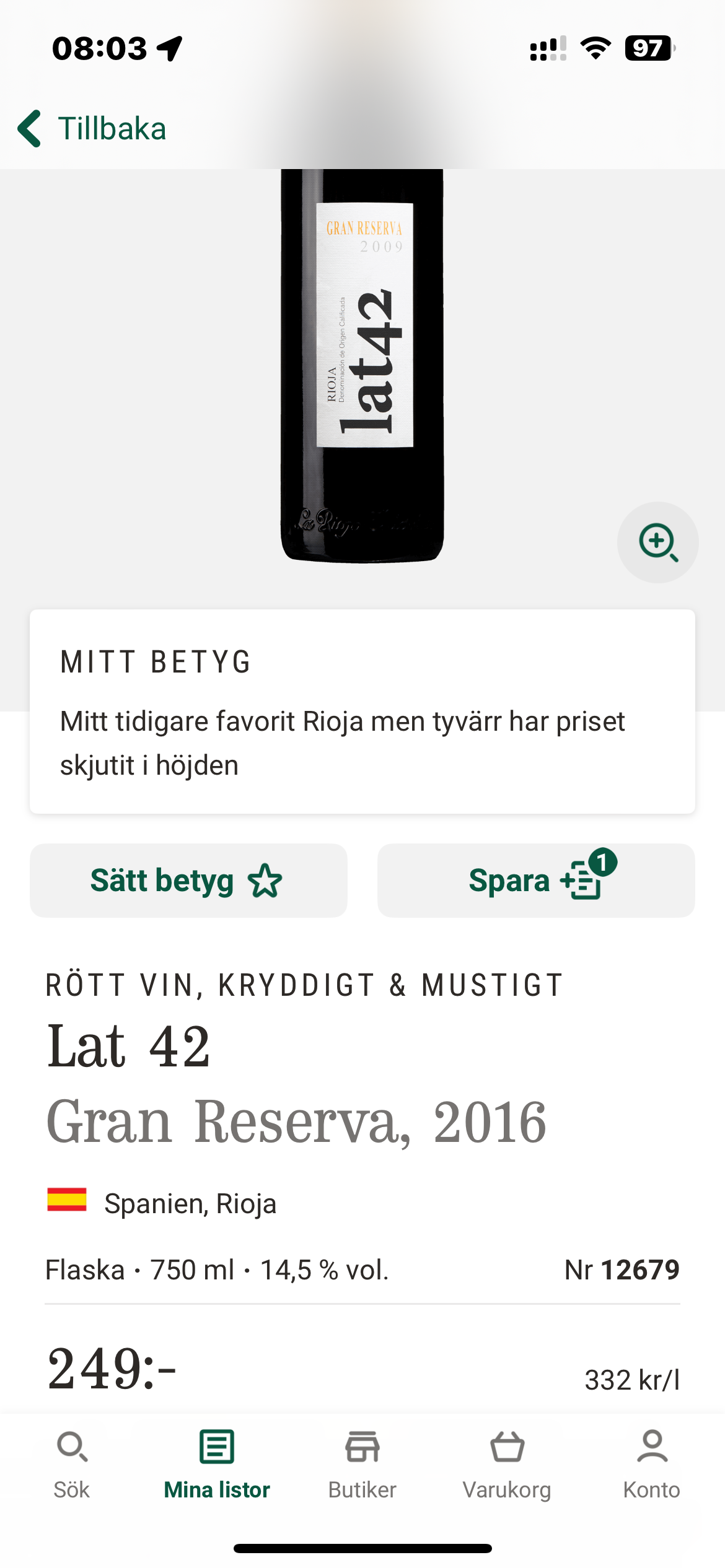Zoom the Lat 42 bottle image
The width and height of the screenshot is (725, 1568).
pos(657,542)
